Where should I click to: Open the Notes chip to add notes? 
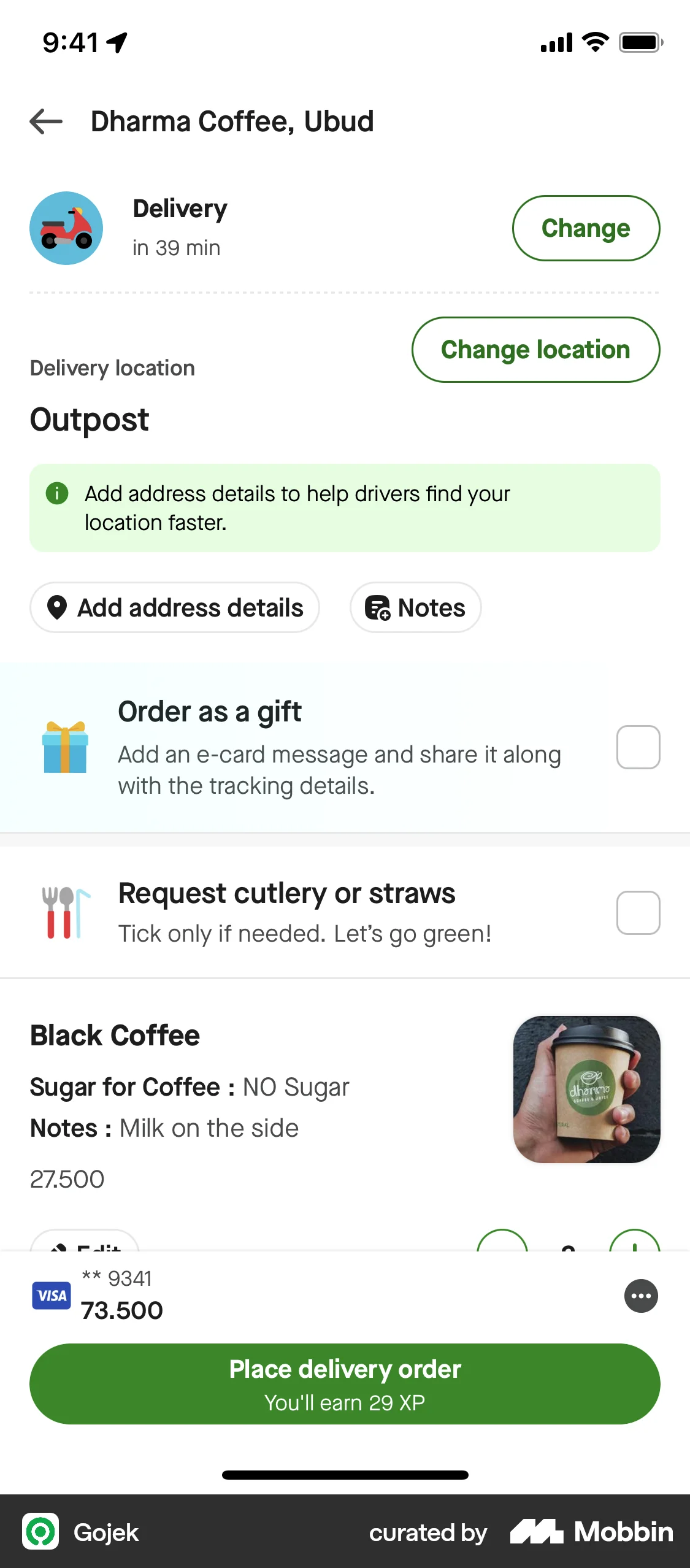click(x=415, y=607)
